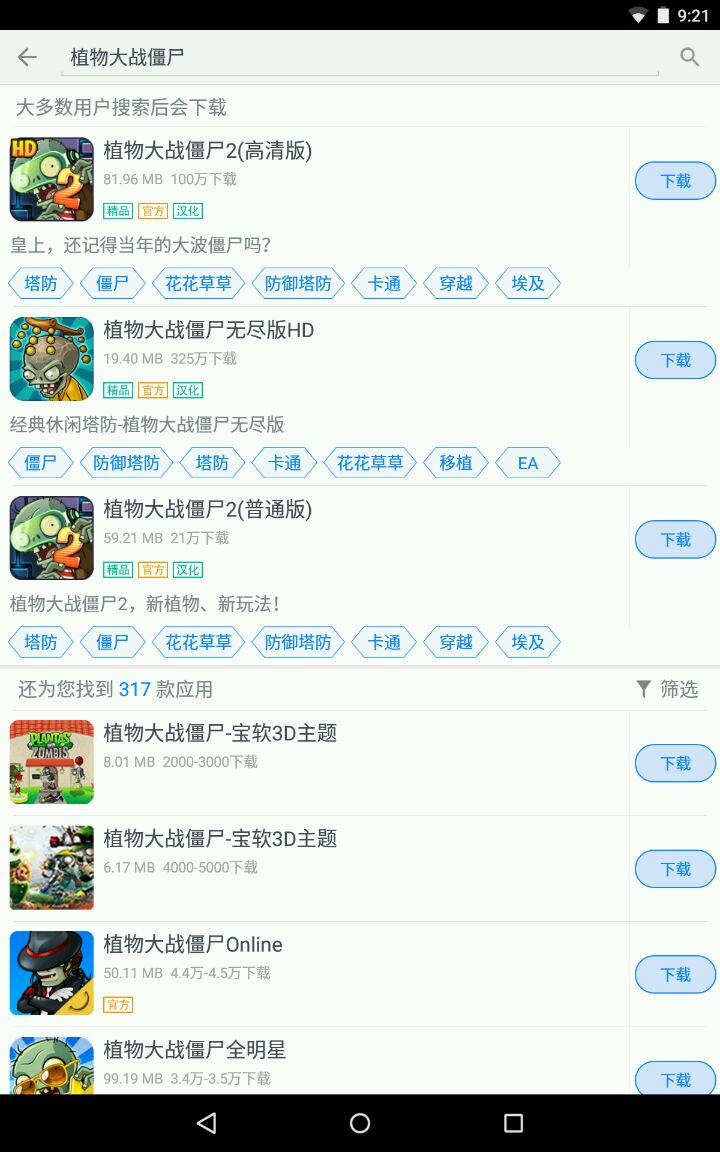
Task: Edit the search field containing 植物大战僵尸
Action: [360, 57]
